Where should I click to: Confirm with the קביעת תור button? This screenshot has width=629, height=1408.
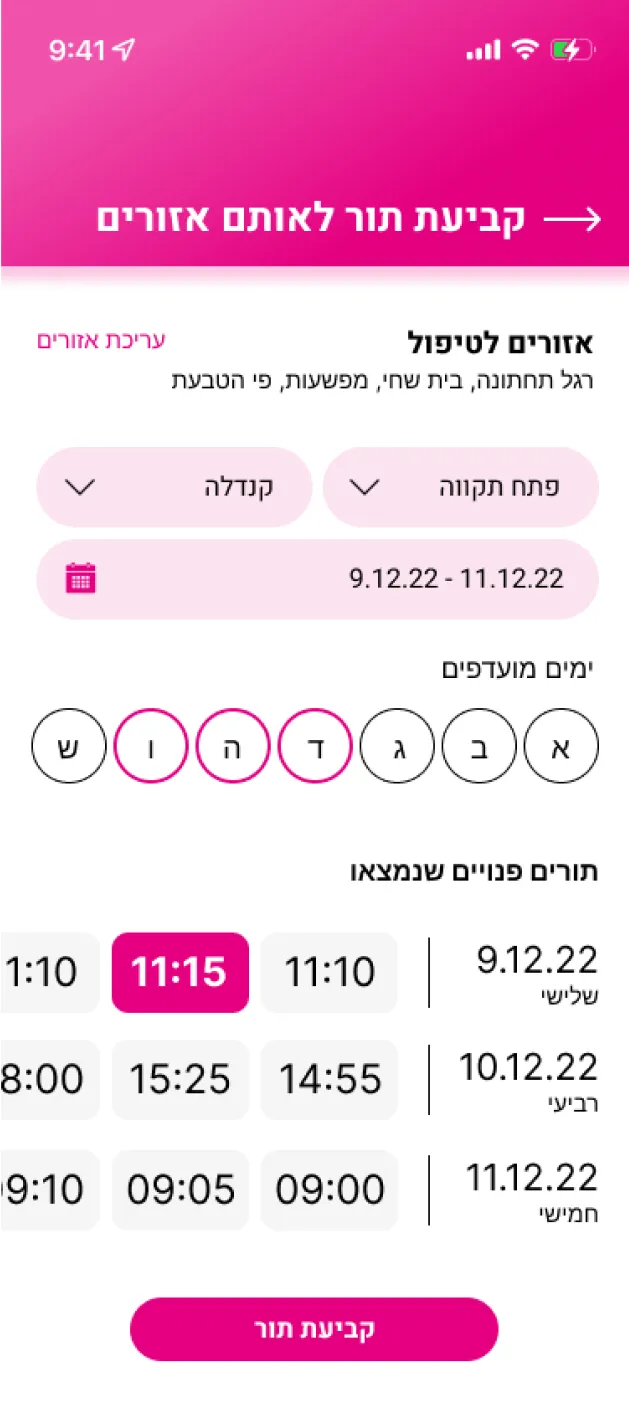[314, 1329]
